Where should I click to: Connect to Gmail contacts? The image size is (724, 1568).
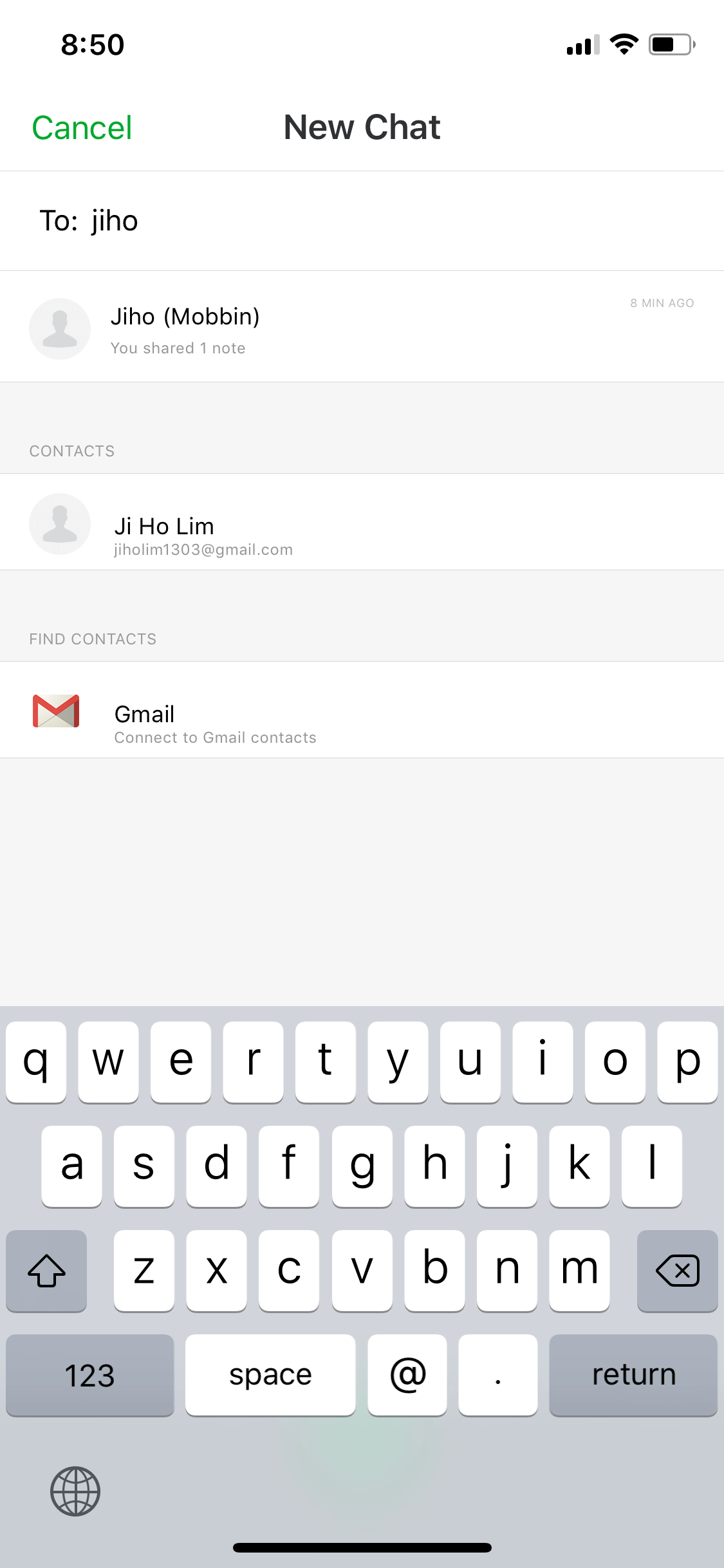[x=362, y=710]
